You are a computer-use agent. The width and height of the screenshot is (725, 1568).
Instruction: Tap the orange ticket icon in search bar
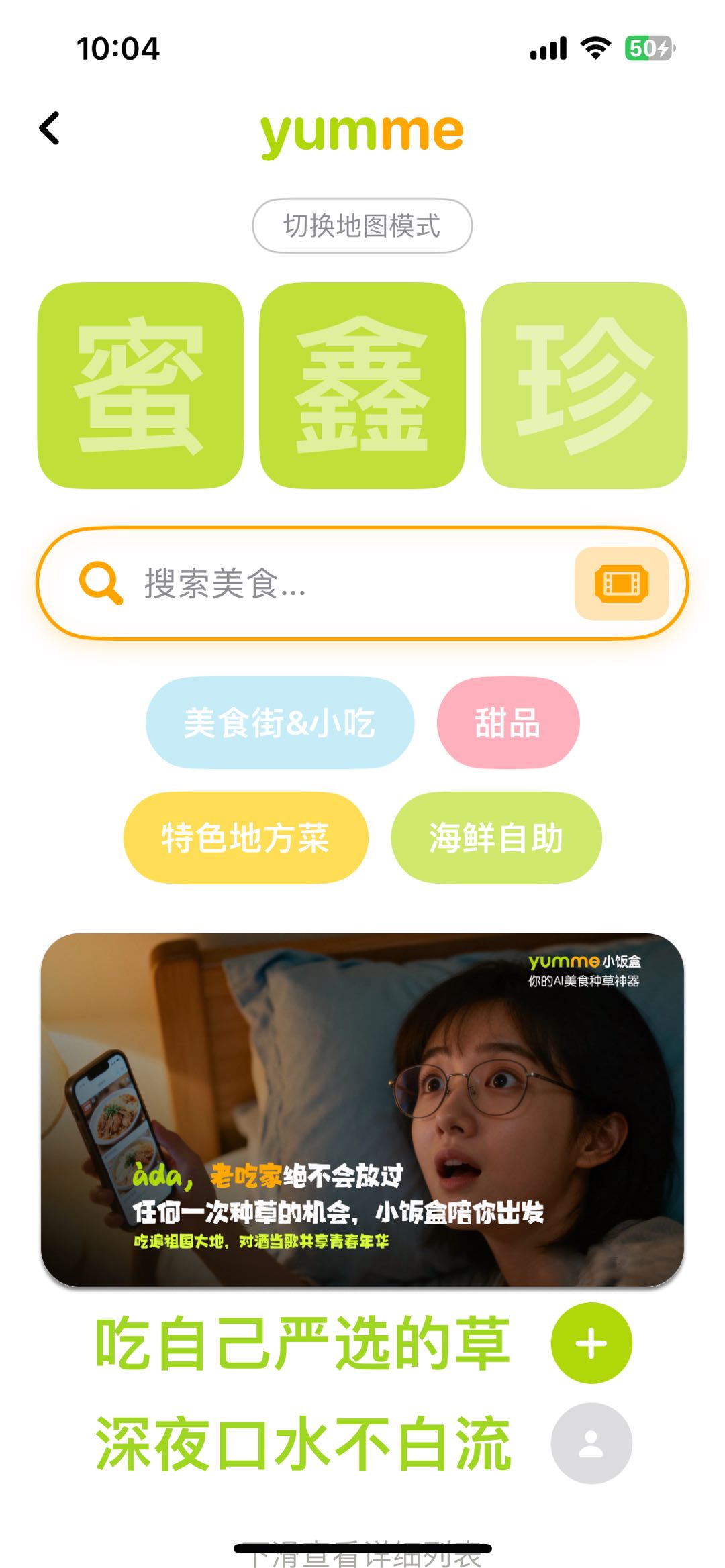coord(621,583)
